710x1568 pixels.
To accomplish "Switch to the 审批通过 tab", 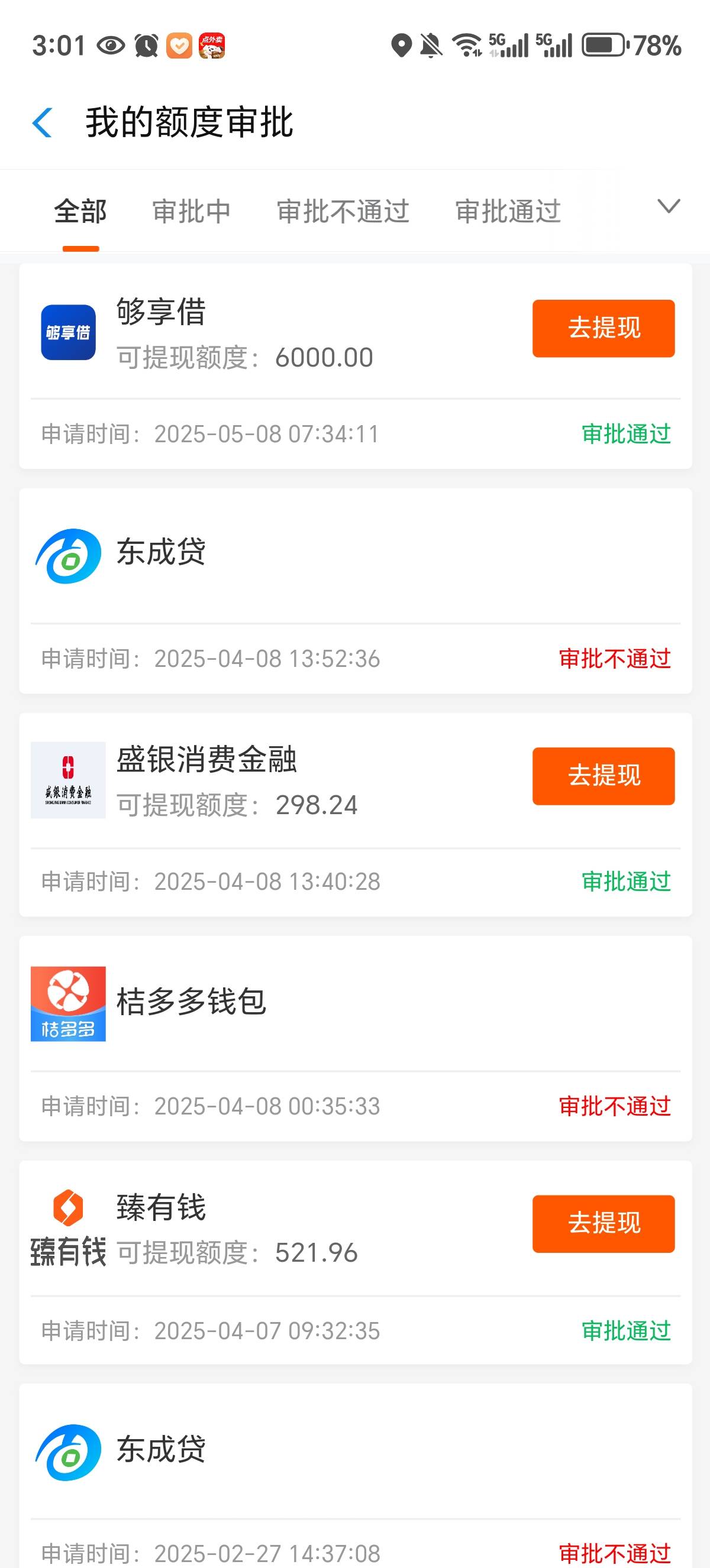I will [x=508, y=212].
